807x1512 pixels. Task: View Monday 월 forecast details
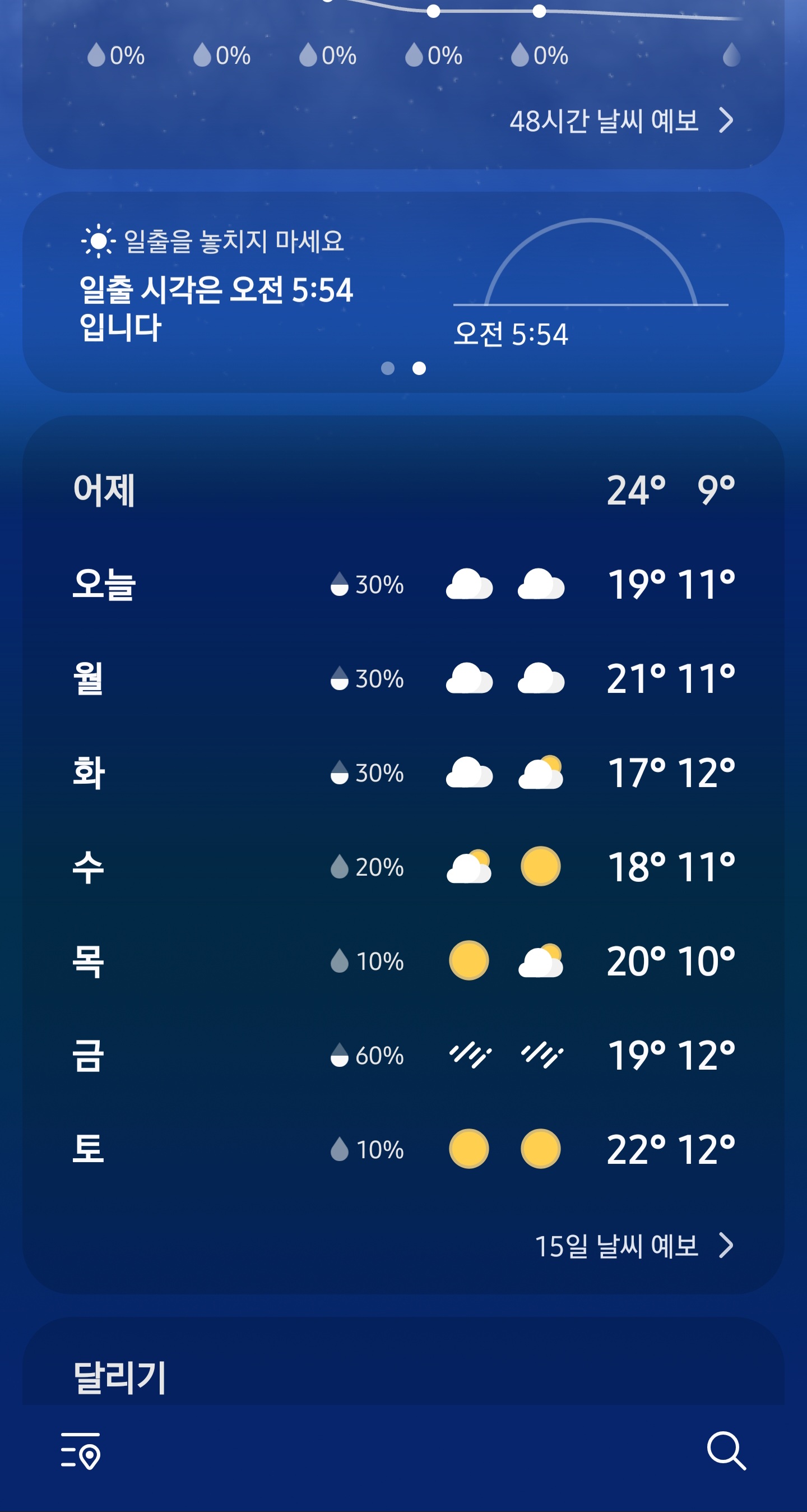(403, 678)
